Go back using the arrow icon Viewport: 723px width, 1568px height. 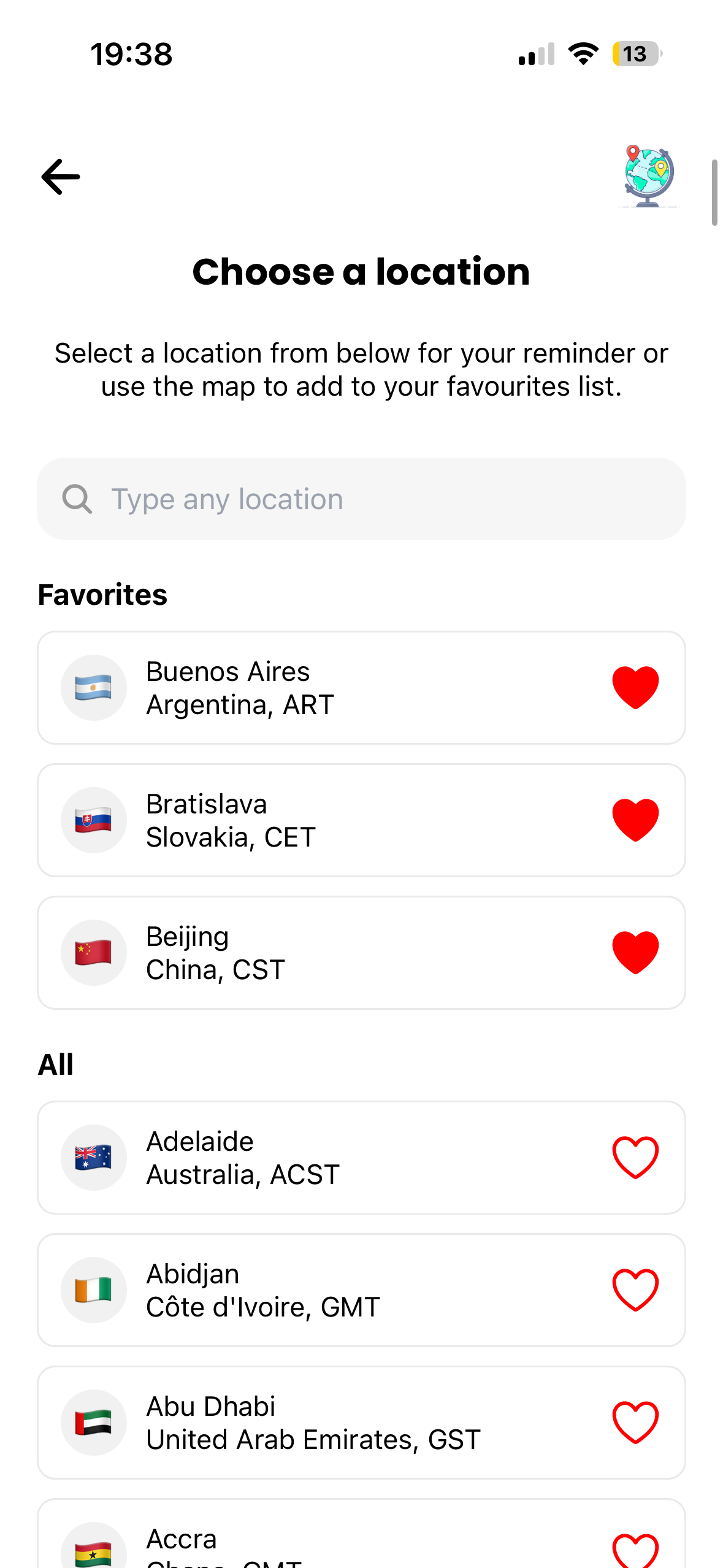(x=60, y=177)
